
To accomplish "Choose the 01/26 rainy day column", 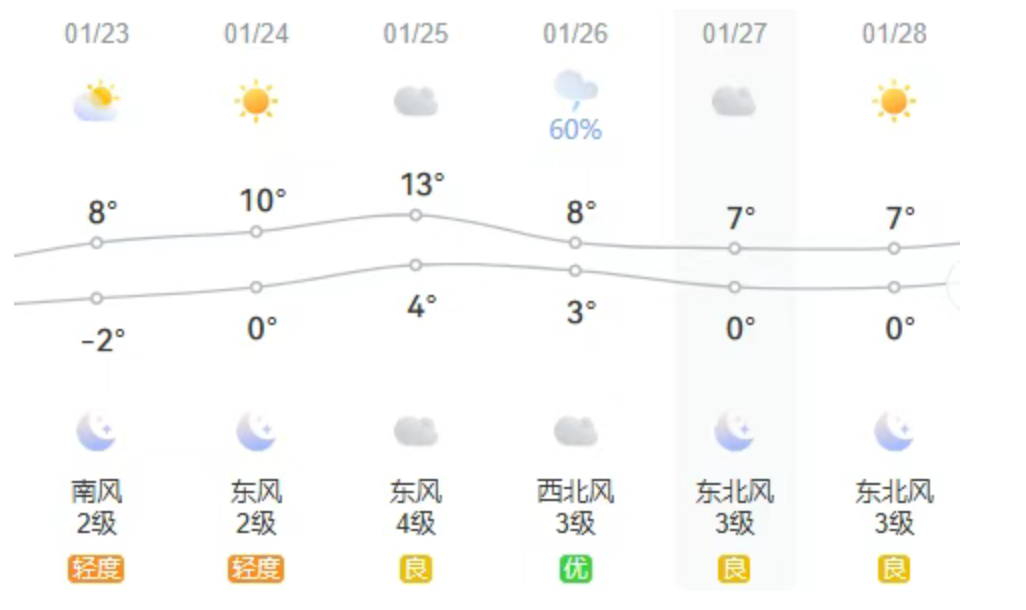I will (575, 300).
